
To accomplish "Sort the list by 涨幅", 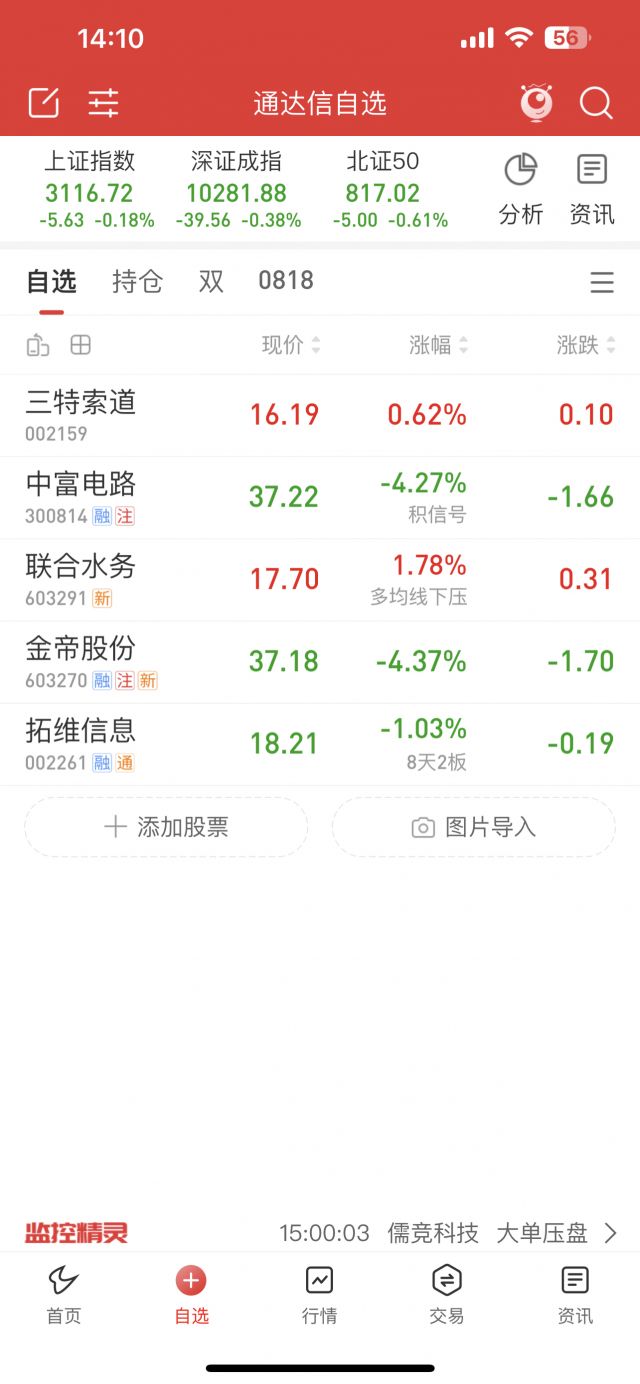I will 438,345.
